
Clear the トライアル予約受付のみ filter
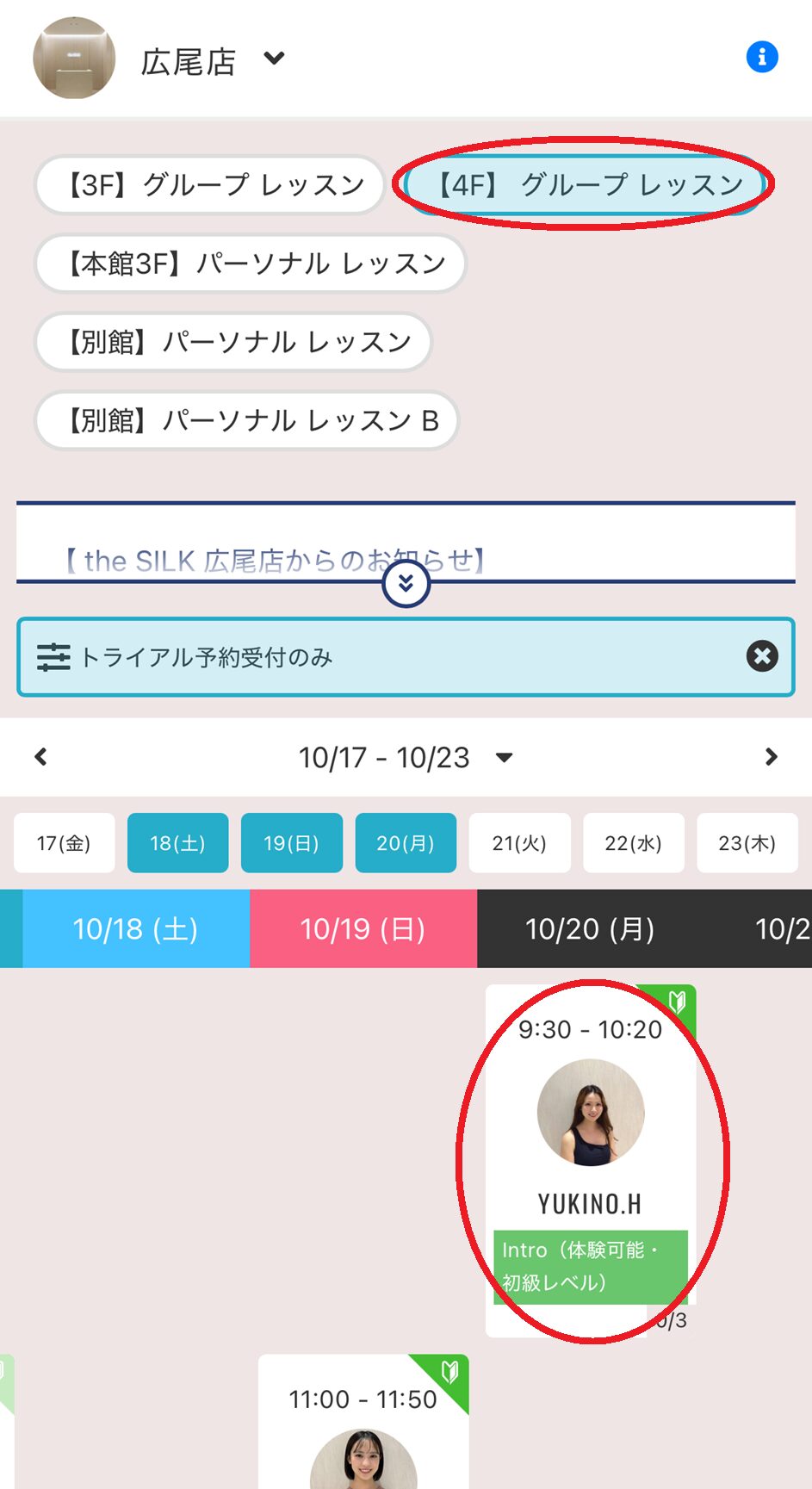[761, 656]
